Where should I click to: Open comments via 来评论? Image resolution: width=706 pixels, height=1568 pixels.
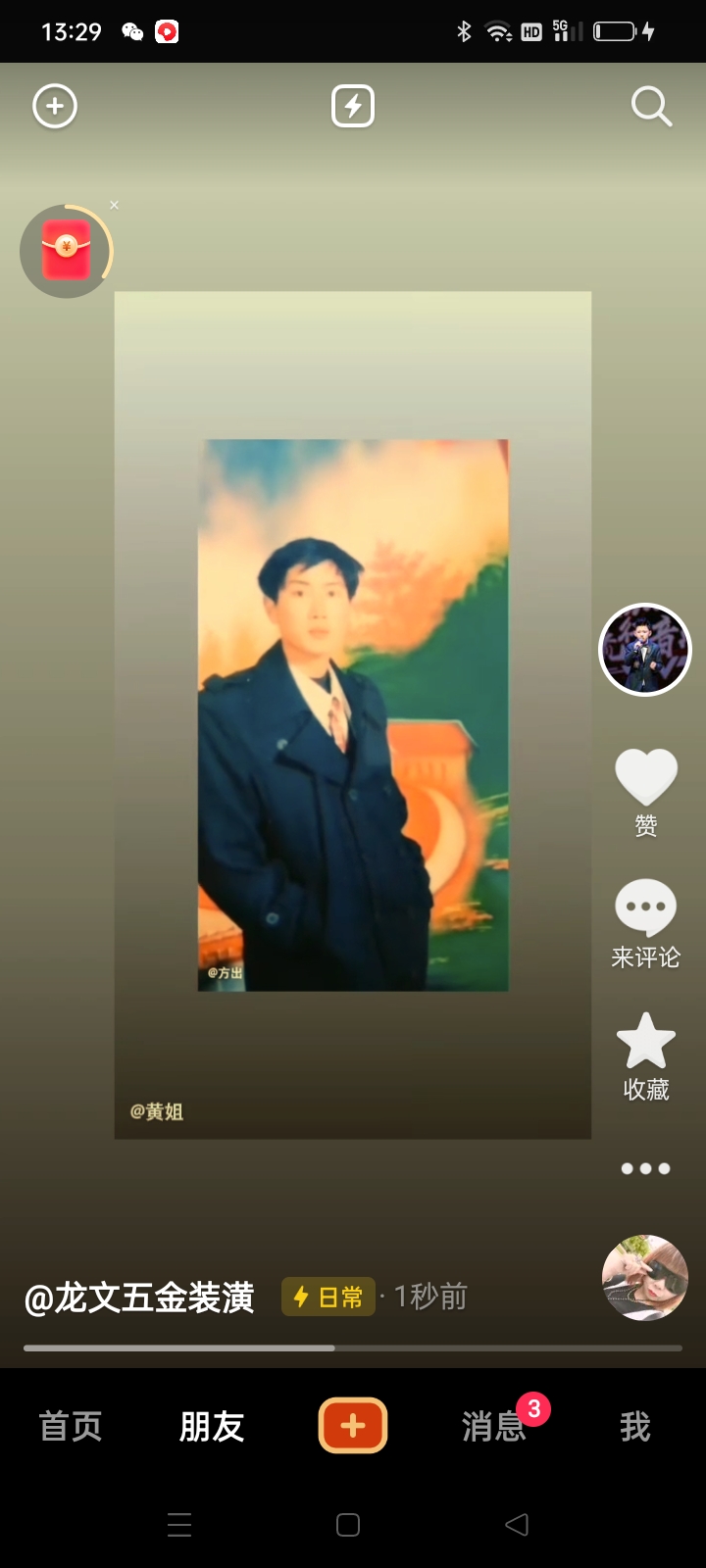(645, 909)
